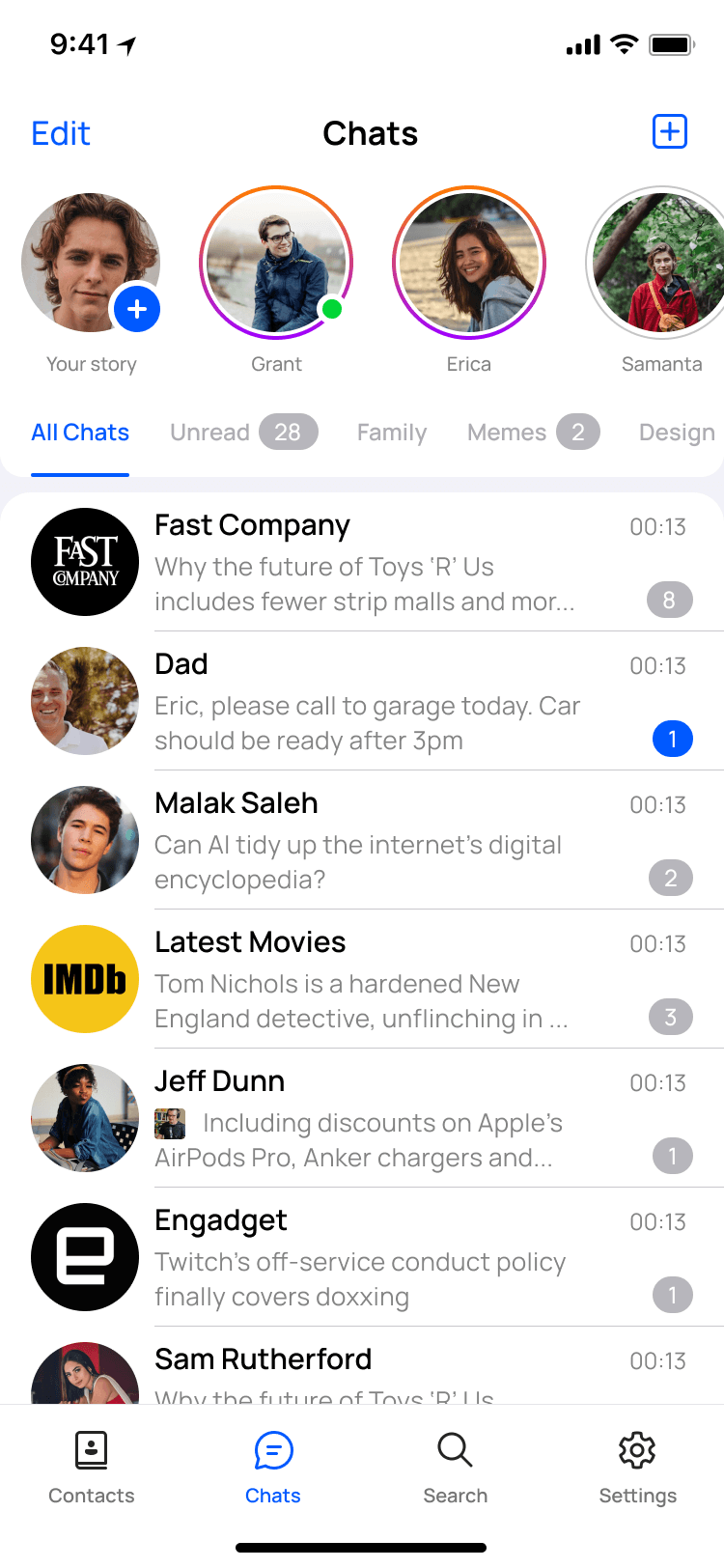Switch to the Memes filter tab

(532, 433)
